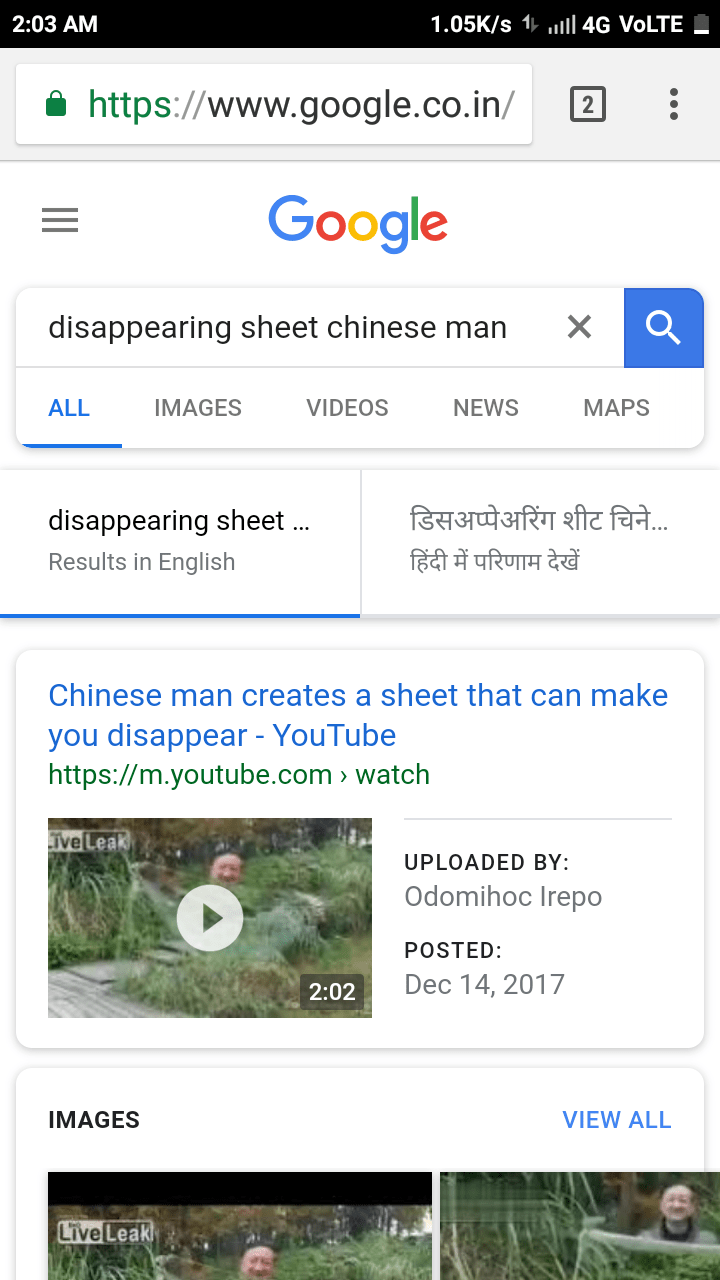Viewport: 720px width, 1280px height.
Task: Switch to the News tab
Action: click(486, 408)
